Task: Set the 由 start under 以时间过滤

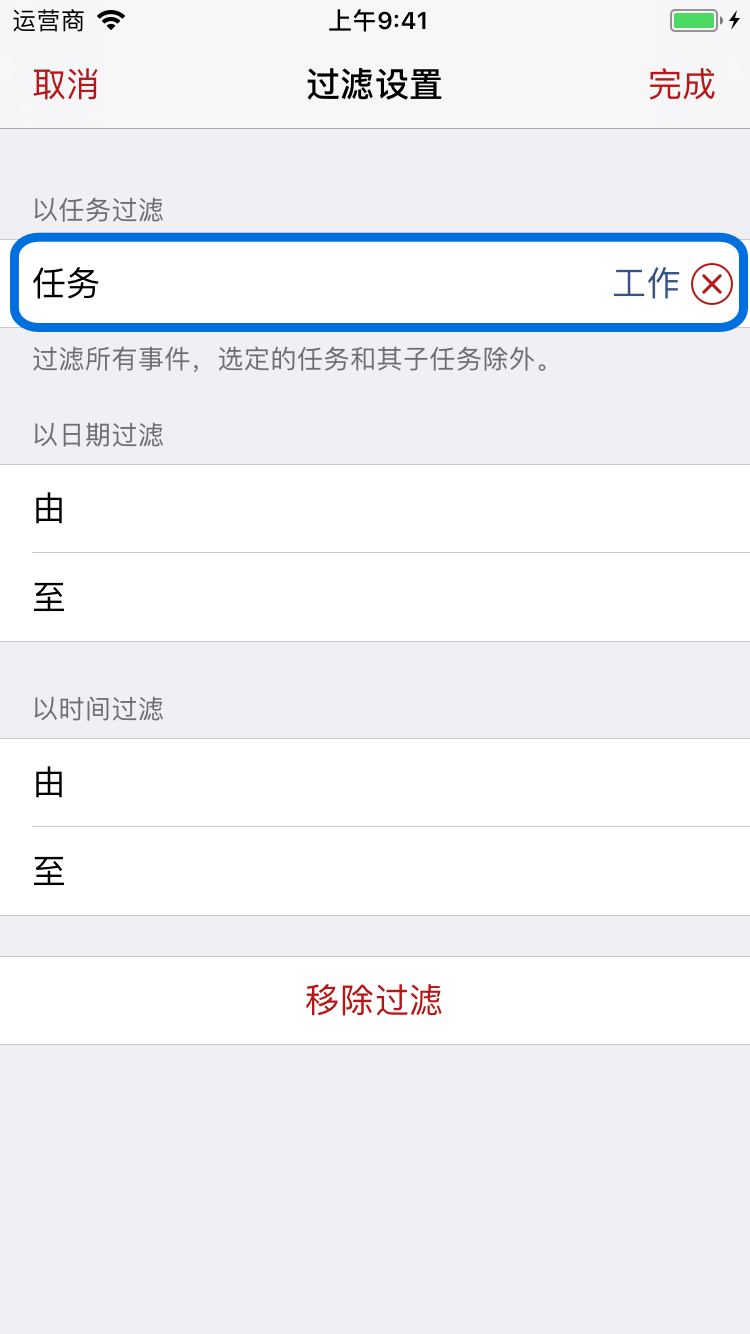Action: [375, 783]
